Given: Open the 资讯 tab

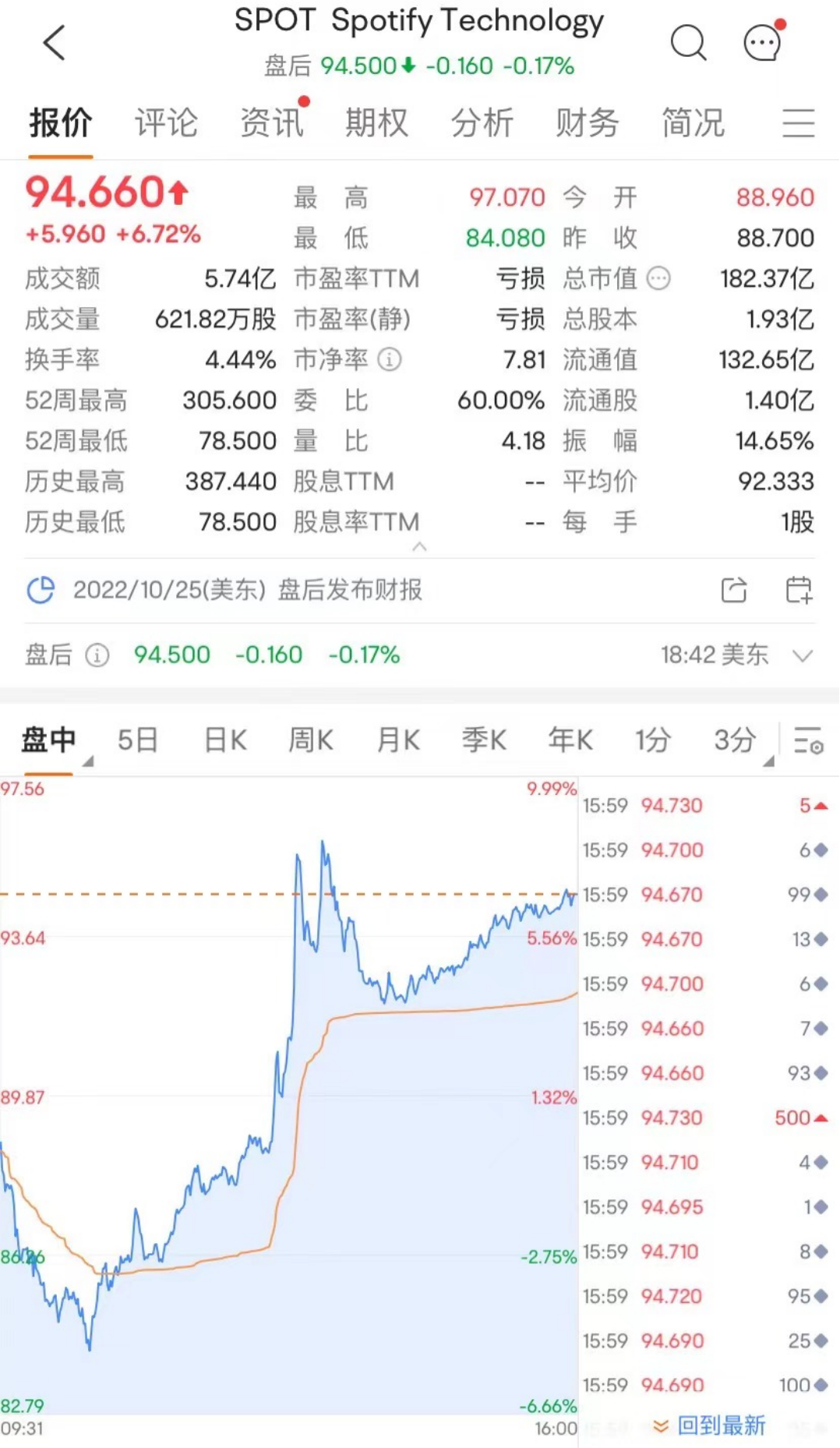Looking at the screenshot, I should pos(272,123).
